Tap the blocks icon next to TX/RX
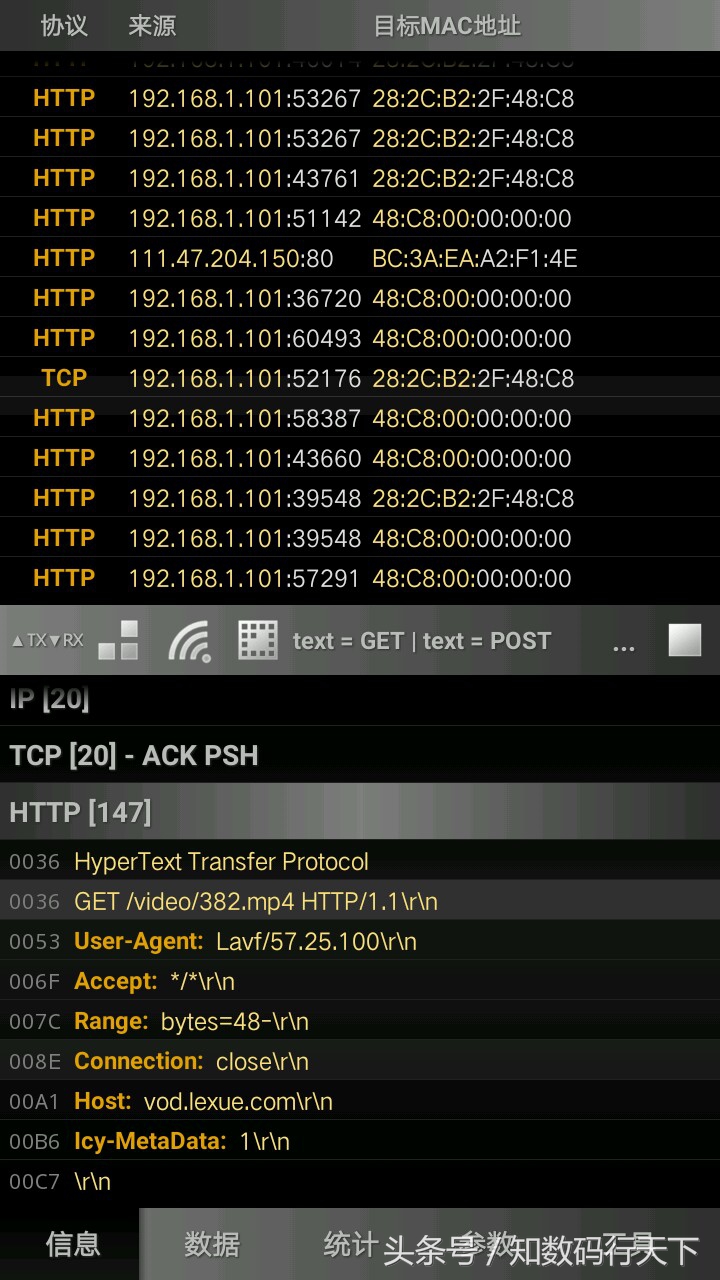 click(x=118, y=640)
